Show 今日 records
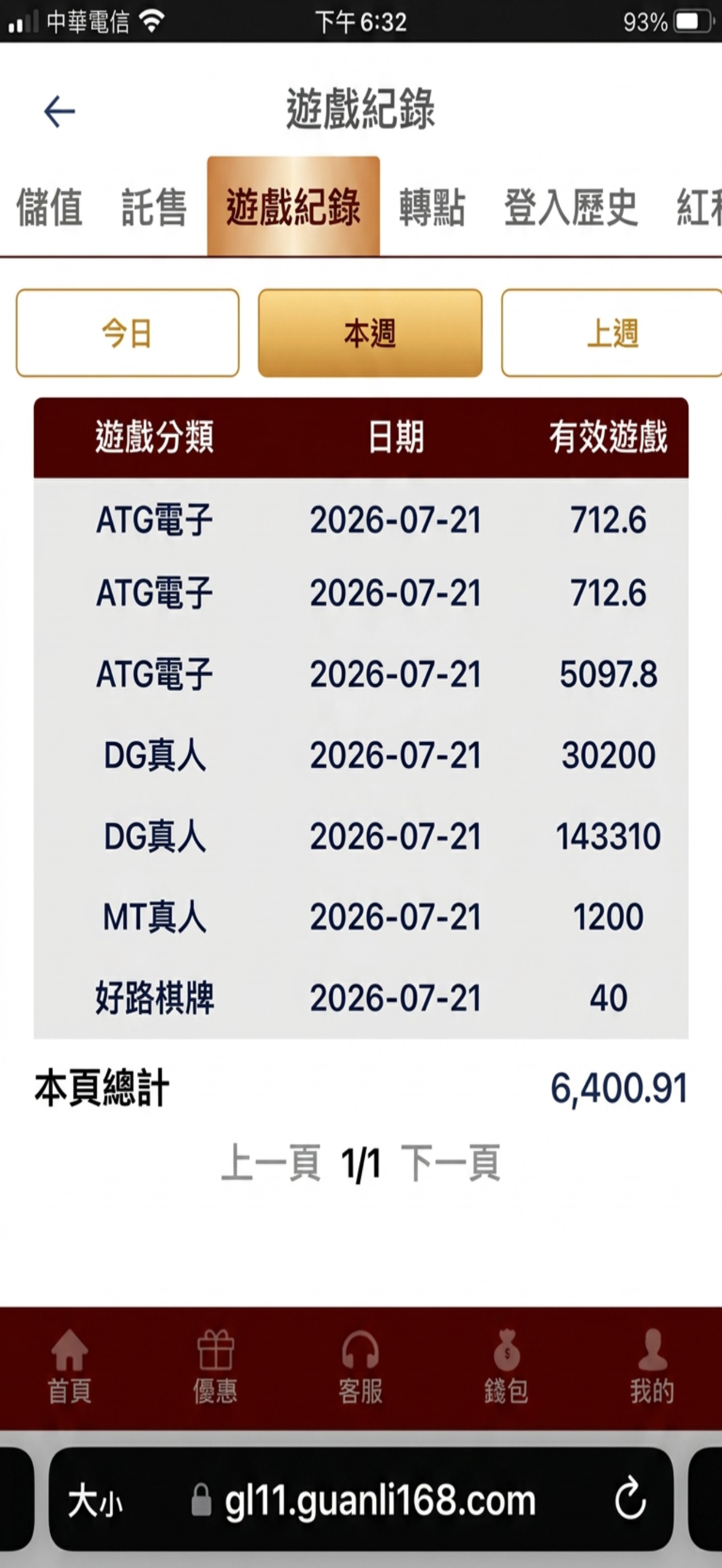This screenshot has width=722, height=1568. pyautogui.click(x=128, y=333)
